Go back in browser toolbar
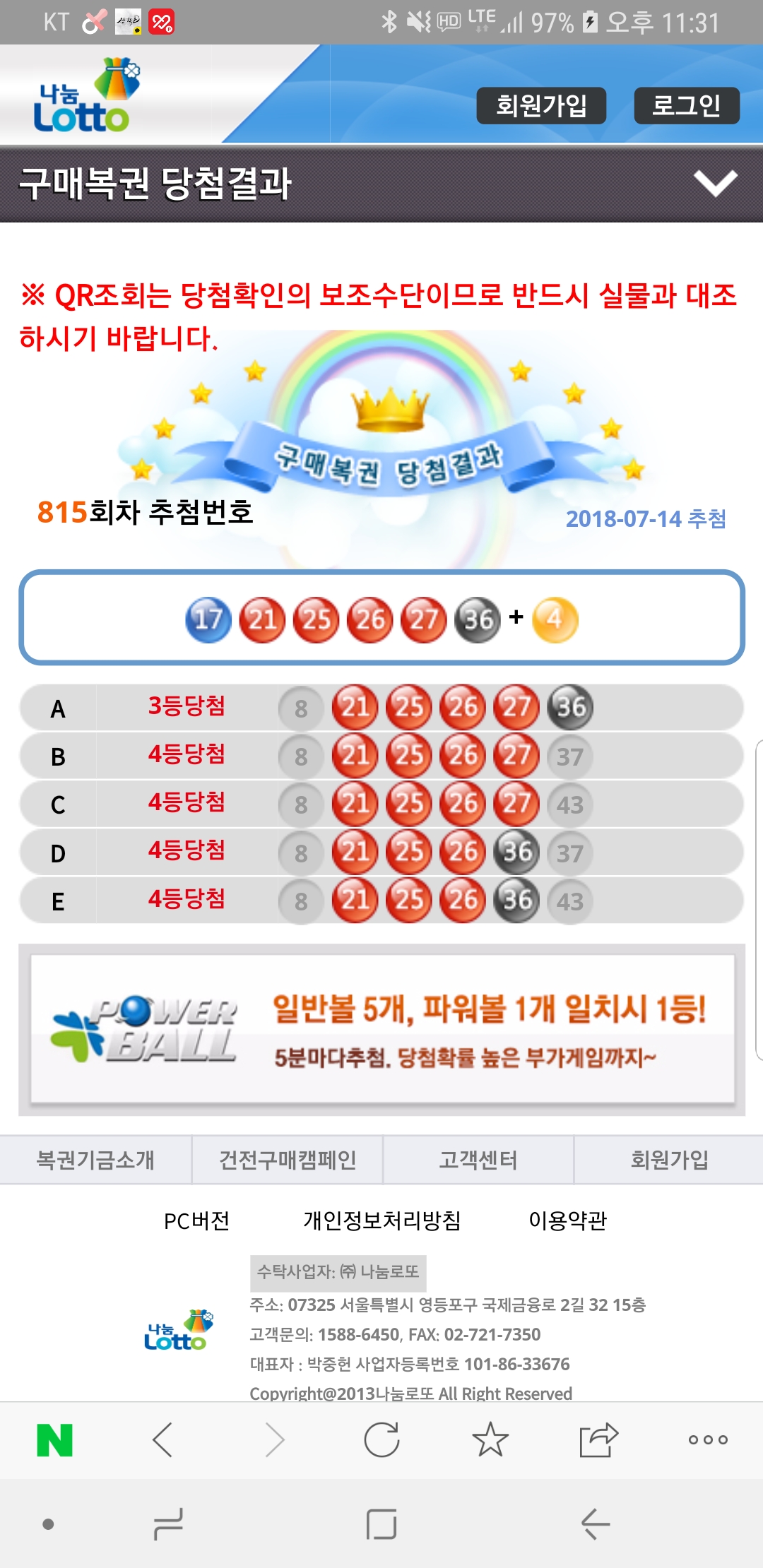Image resolution: width=763 pixels, height=1568 pixels. coord(163,1440)
